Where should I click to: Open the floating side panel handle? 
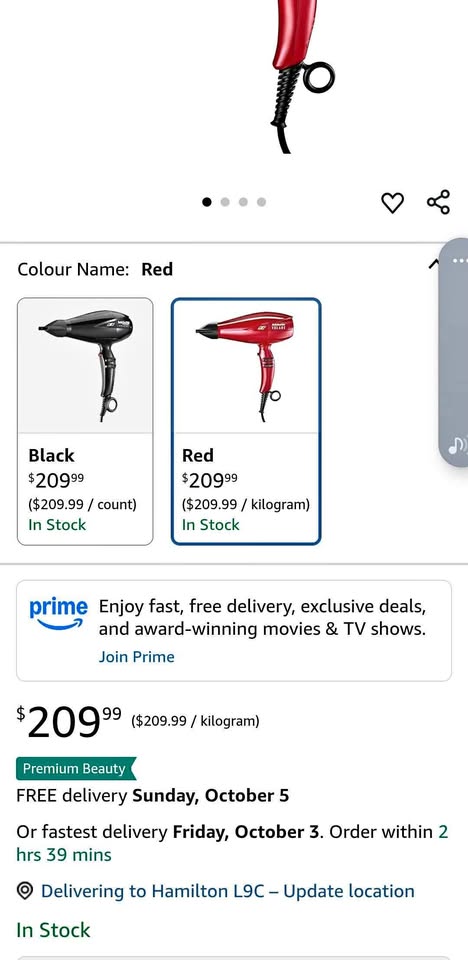coord(454,352)
